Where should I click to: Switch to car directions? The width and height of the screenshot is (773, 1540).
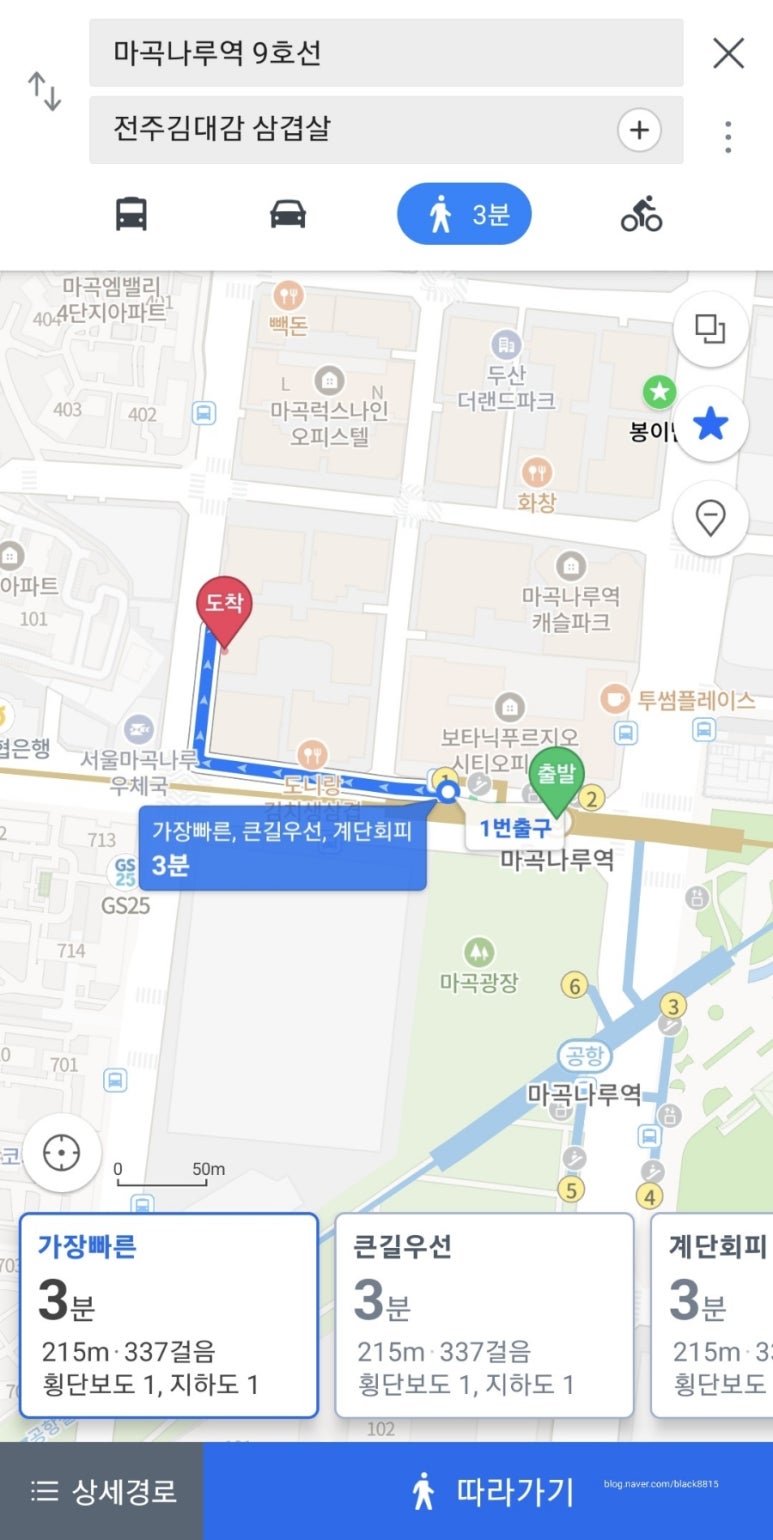point(288,214)
